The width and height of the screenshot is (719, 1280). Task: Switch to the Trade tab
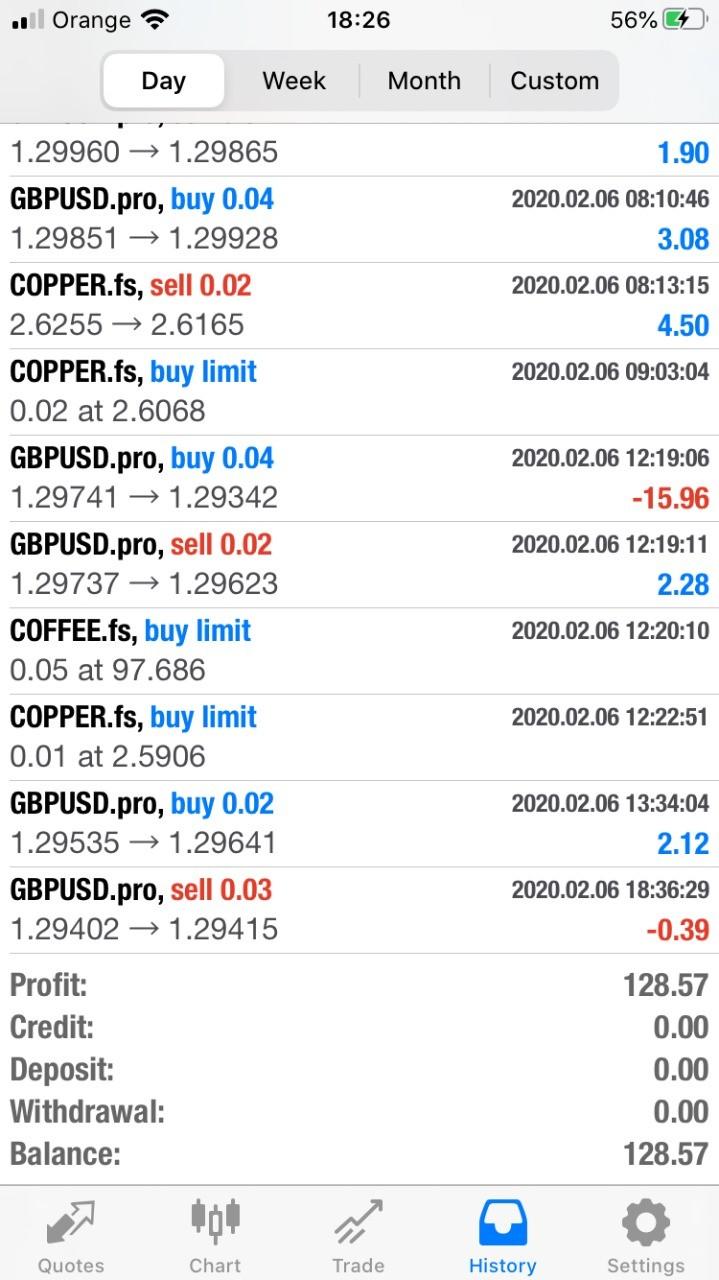[x=358, y=1235]
